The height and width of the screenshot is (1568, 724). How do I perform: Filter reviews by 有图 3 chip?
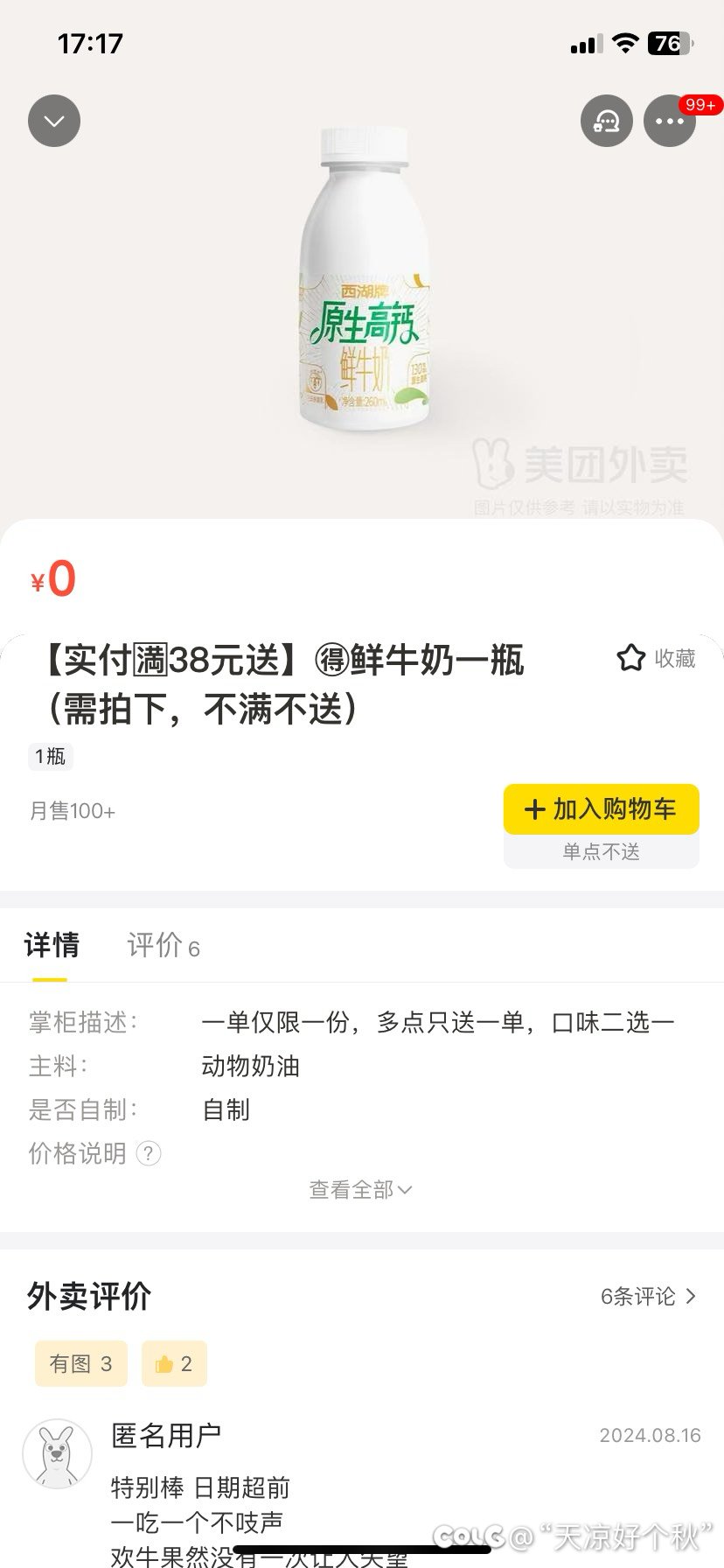(x=81, y=1363)
